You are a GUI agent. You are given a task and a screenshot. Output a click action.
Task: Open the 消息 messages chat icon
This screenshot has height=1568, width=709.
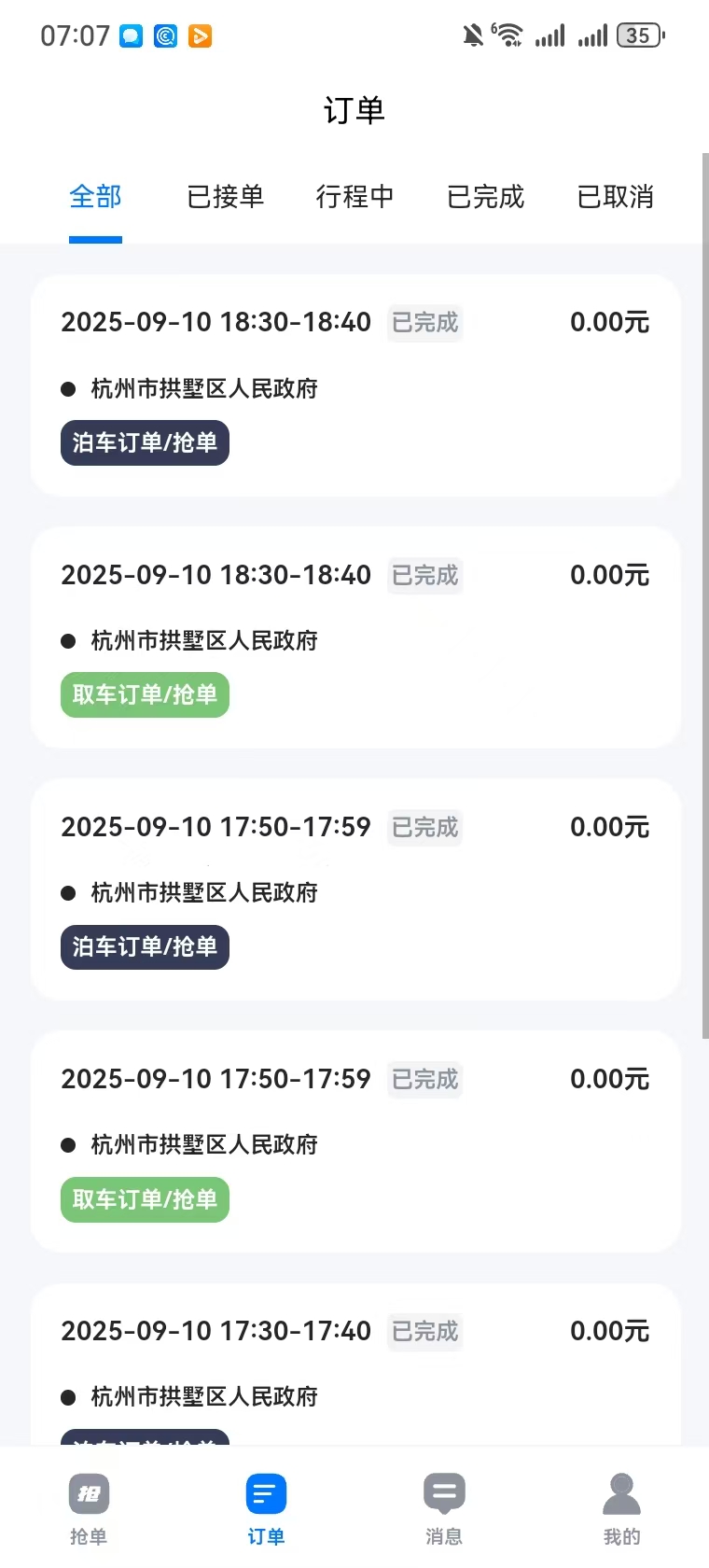click(444, 1505)
